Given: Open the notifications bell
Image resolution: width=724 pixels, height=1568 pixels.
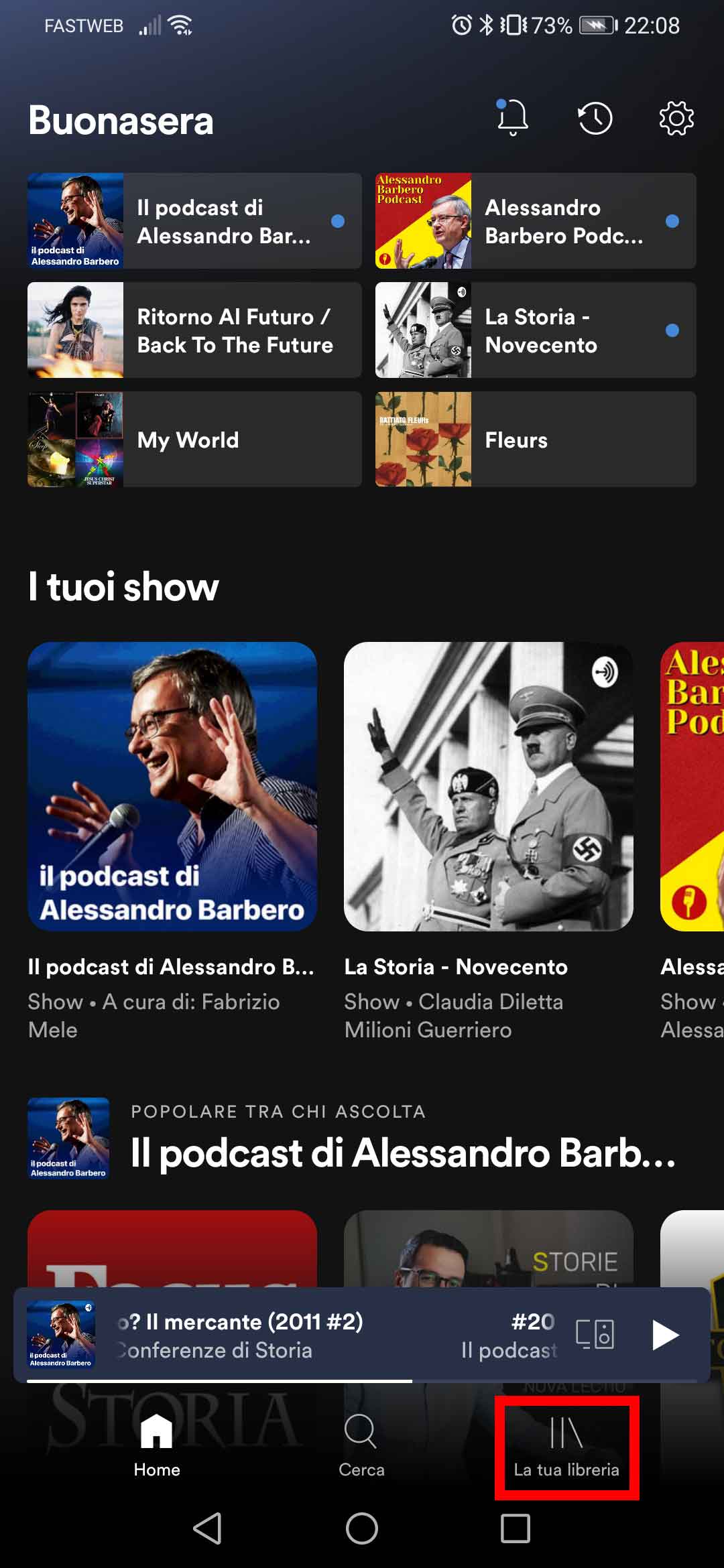Looking at the screenshot, I should click(x=513, y=119).
